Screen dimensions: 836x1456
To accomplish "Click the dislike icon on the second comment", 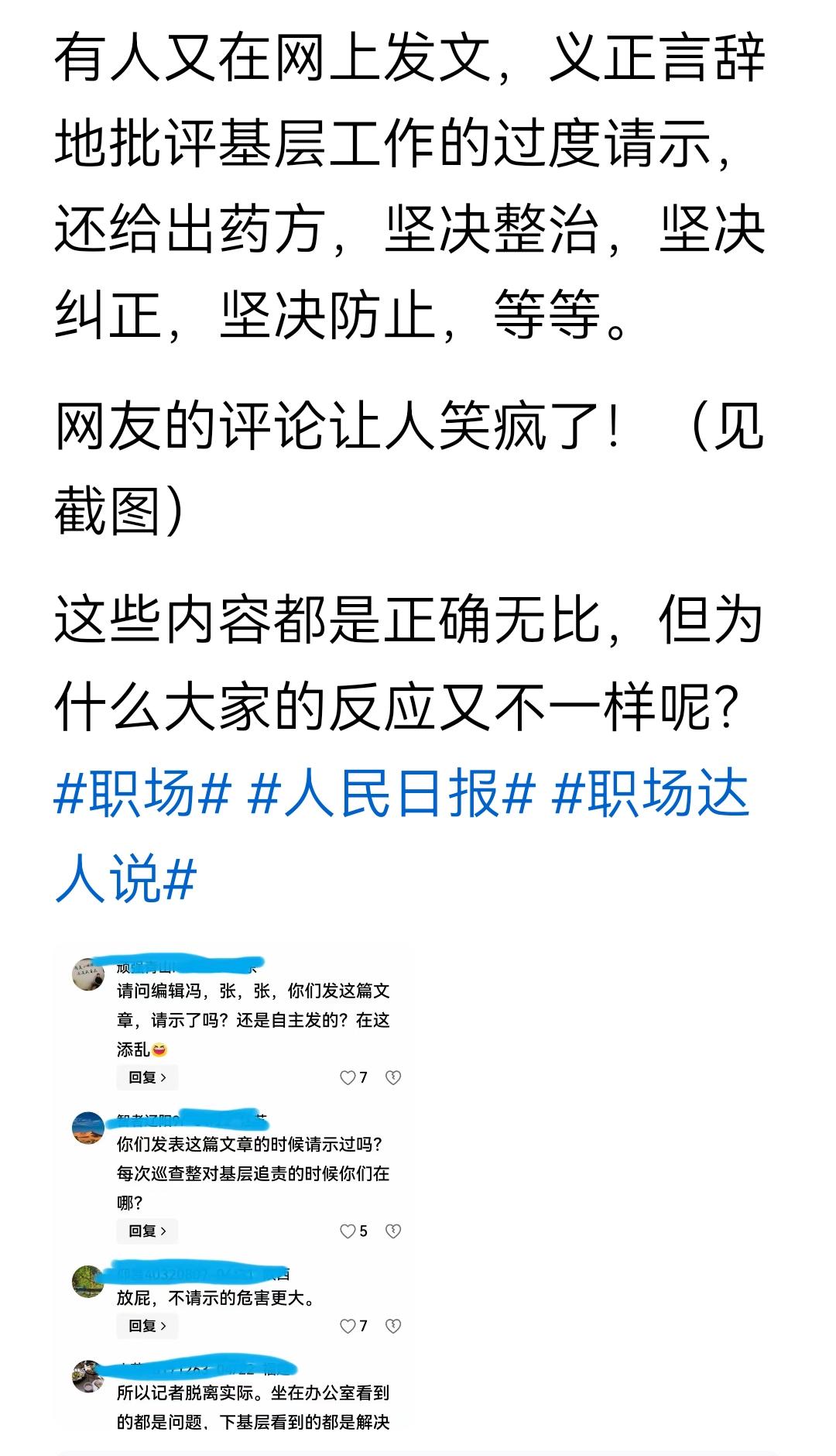I will coord(393,1231).
